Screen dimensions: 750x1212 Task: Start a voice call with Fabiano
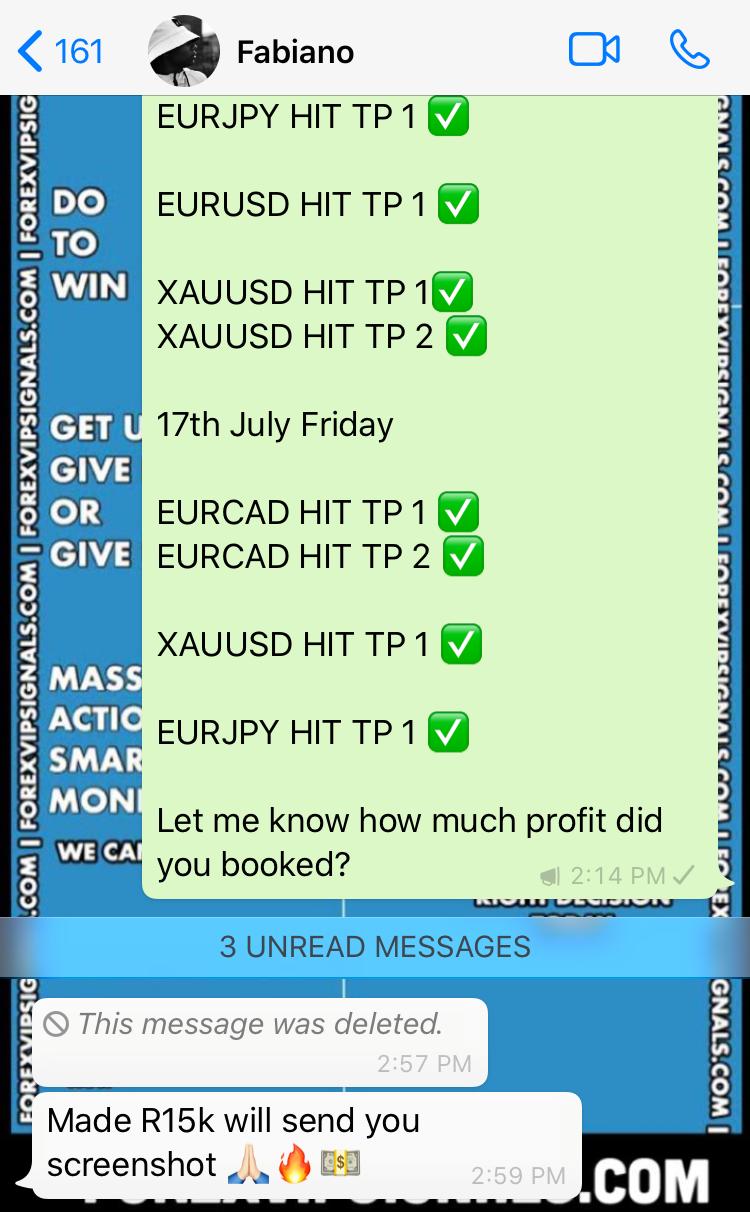click(689, 50)
